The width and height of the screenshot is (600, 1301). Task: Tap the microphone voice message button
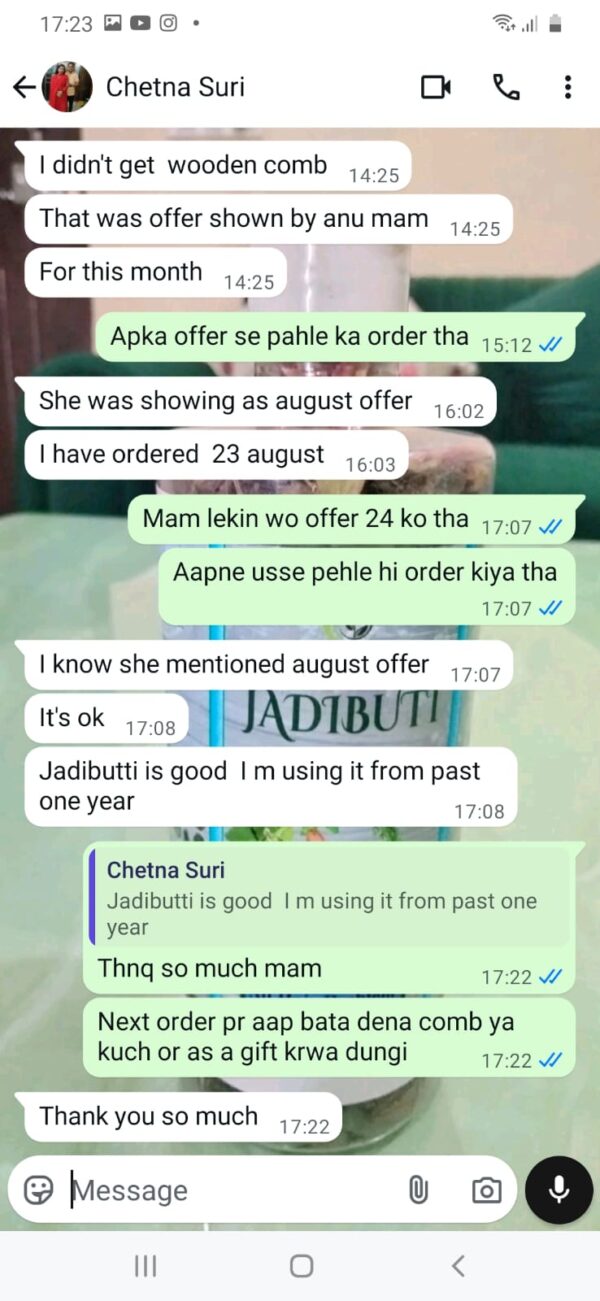[559, 1190]
